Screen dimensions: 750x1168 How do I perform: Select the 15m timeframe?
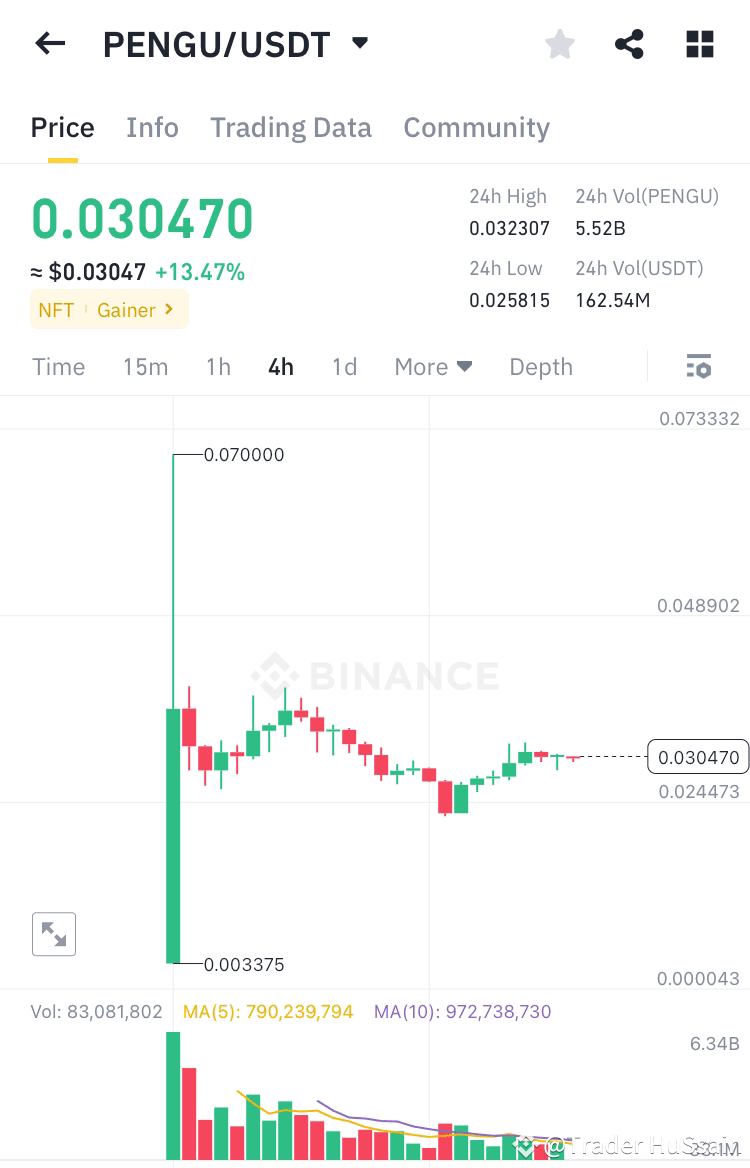click(x=145, y=366)
